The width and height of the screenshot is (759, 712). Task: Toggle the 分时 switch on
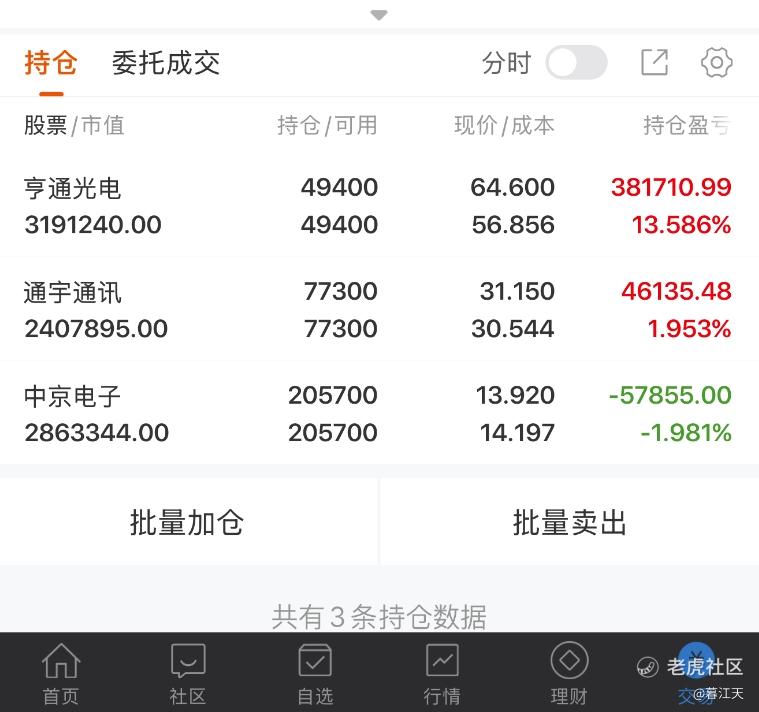[576, 62]
